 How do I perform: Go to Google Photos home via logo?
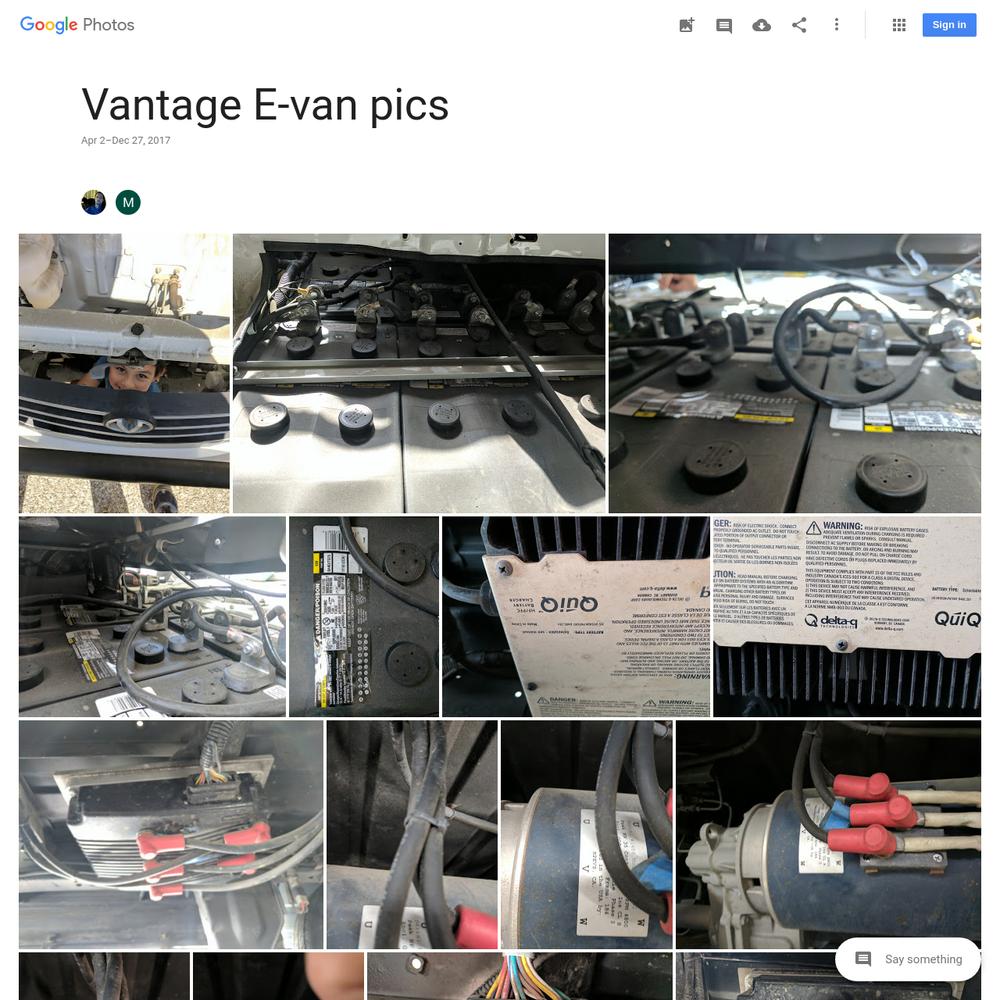[77, 25]
